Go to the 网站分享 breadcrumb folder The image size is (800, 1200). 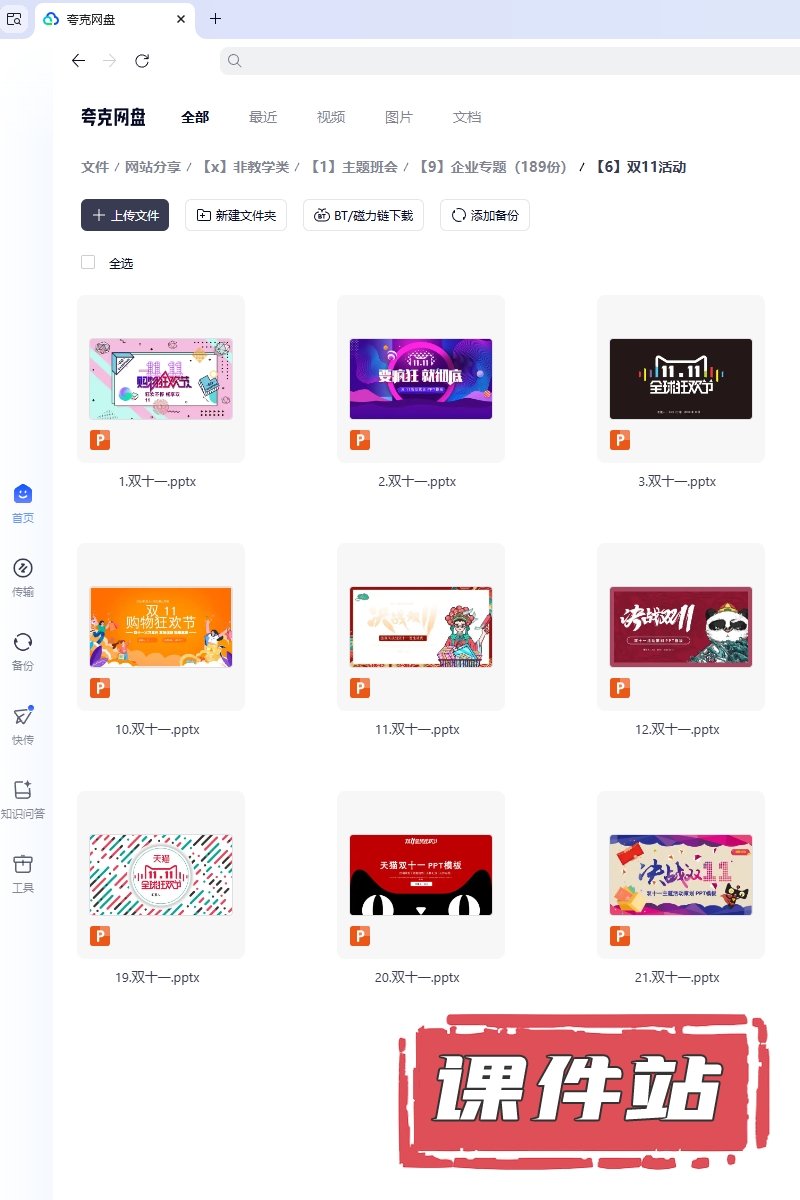coord(153,167)
